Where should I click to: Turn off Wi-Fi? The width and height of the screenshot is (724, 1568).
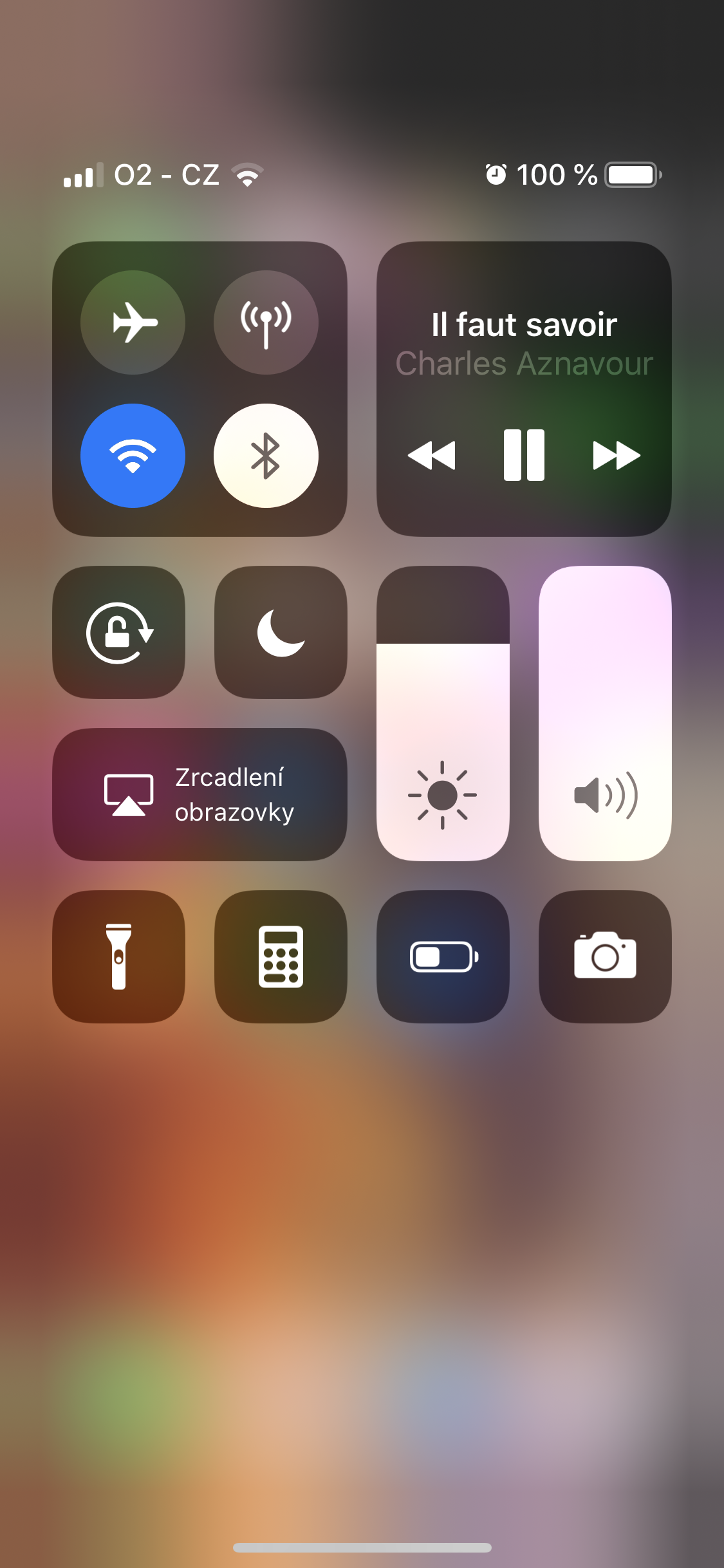[133, 456]
